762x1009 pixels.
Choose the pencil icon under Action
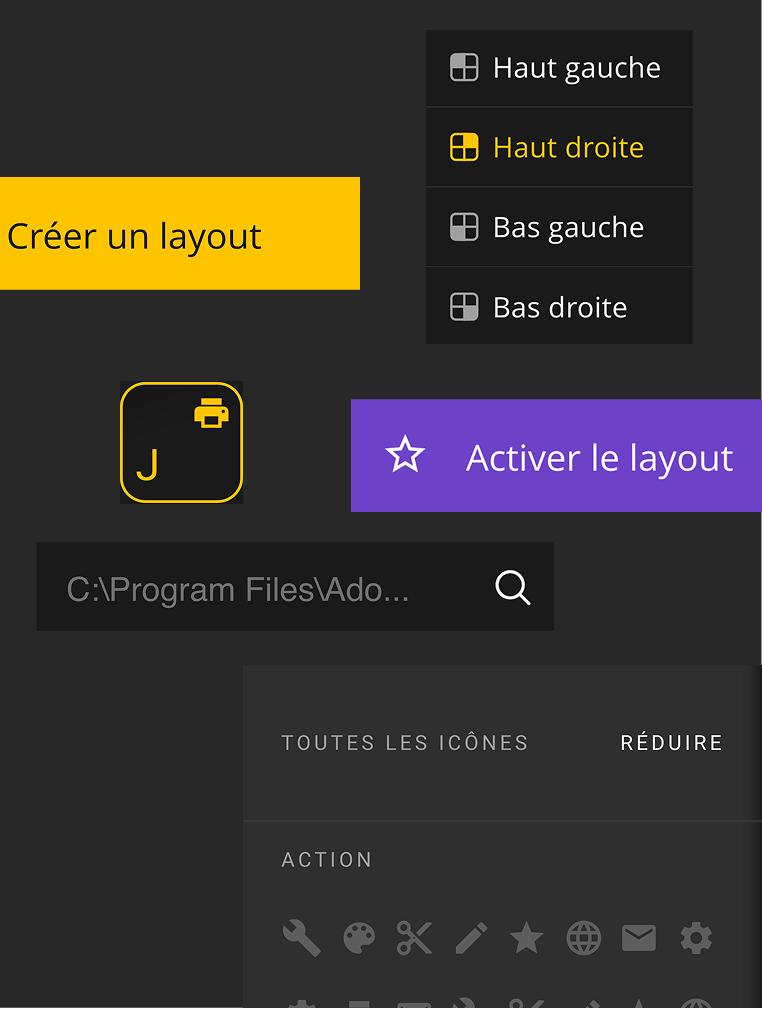pos(471,938)
